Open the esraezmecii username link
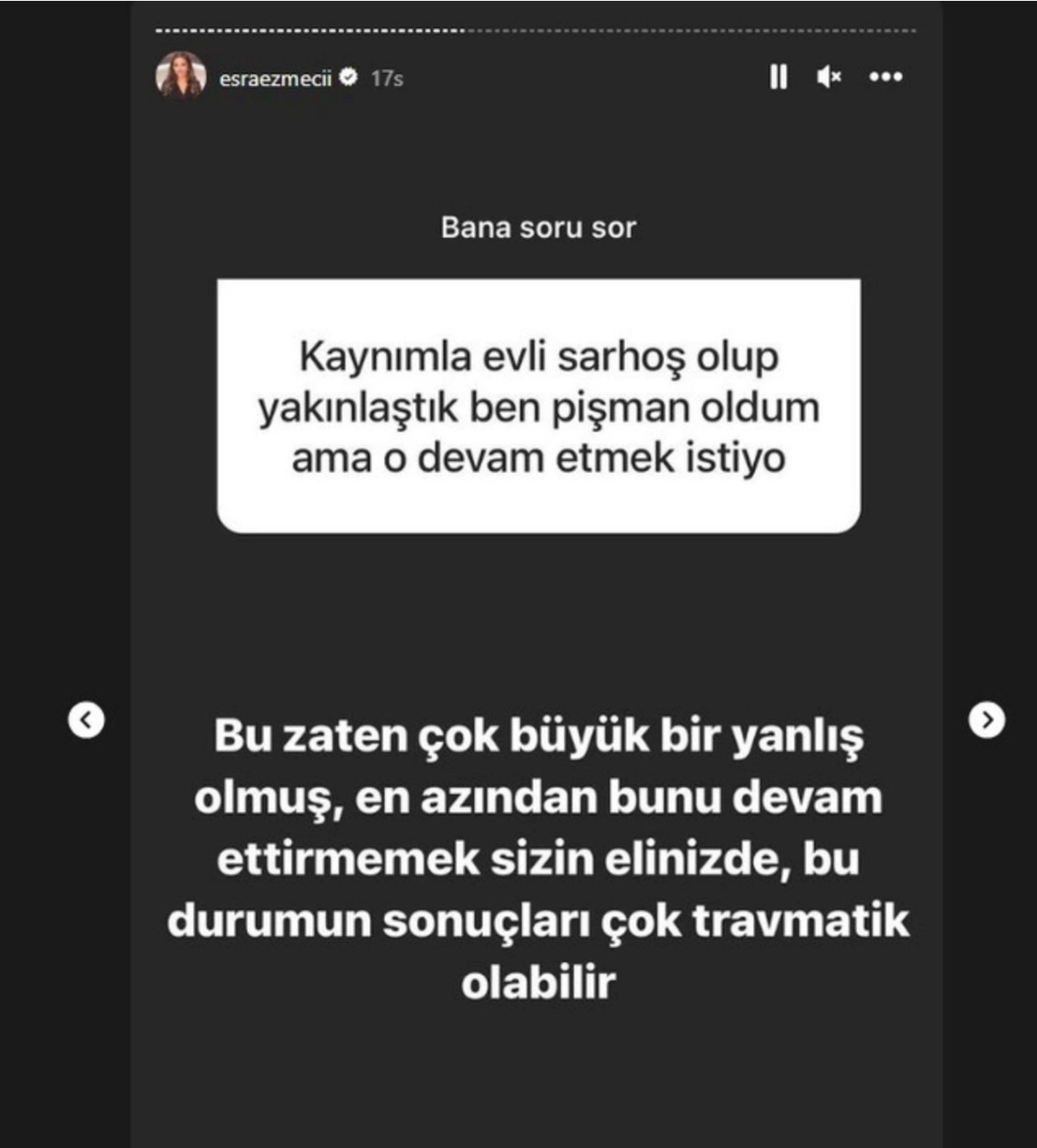The width and height of the screenshot is (1037, 1148). tap(275, 79)
